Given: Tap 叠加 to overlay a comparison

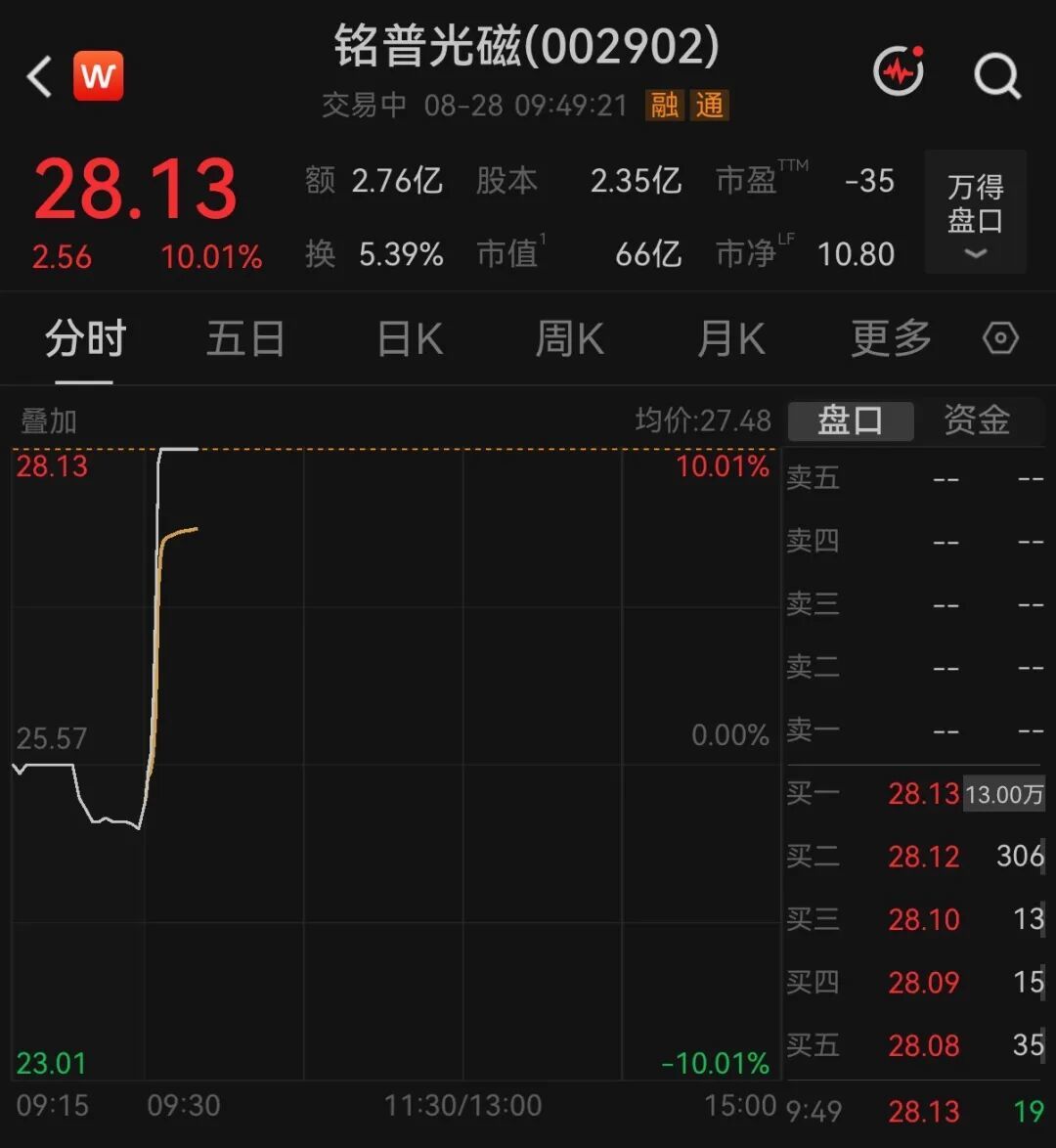Looking at the screenshot, I should coord(48,421).
